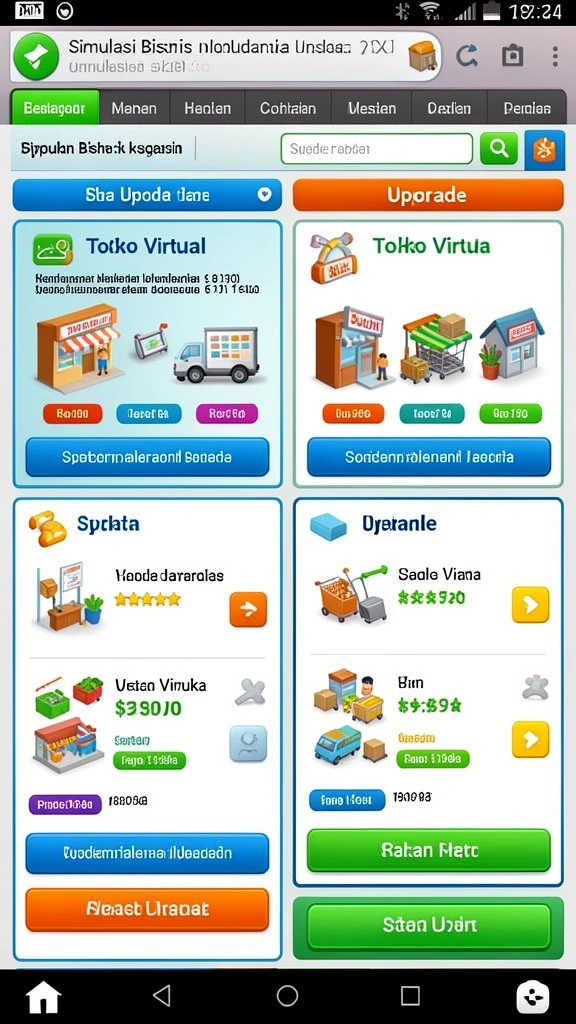
Task: Tap the refresh icon in top bar
Action: 466,56
